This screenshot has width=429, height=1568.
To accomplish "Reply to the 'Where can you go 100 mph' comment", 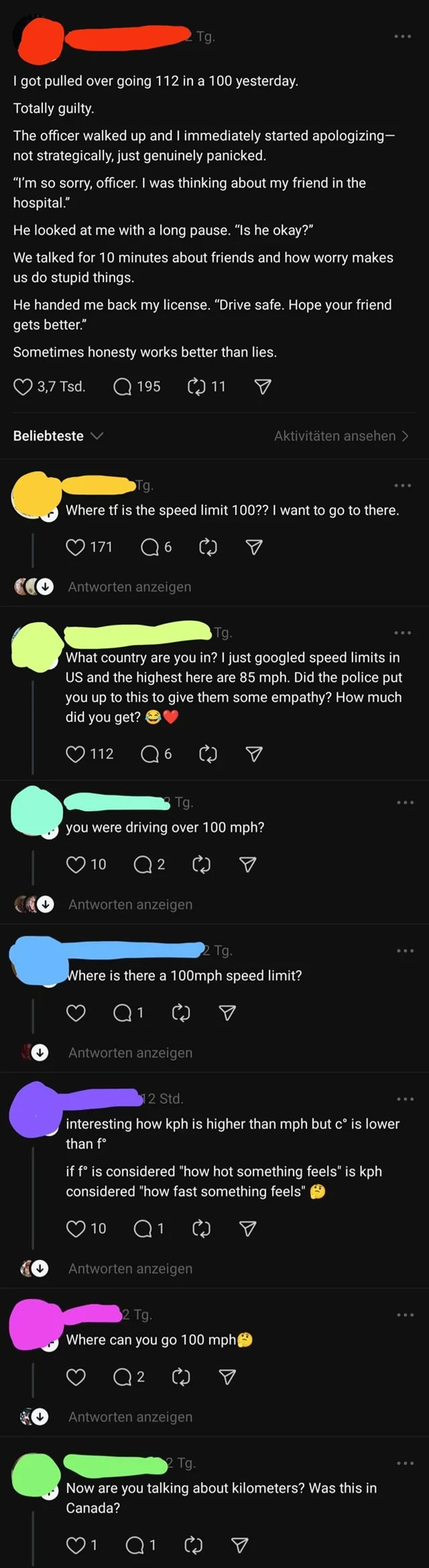I will (123, 1377).
